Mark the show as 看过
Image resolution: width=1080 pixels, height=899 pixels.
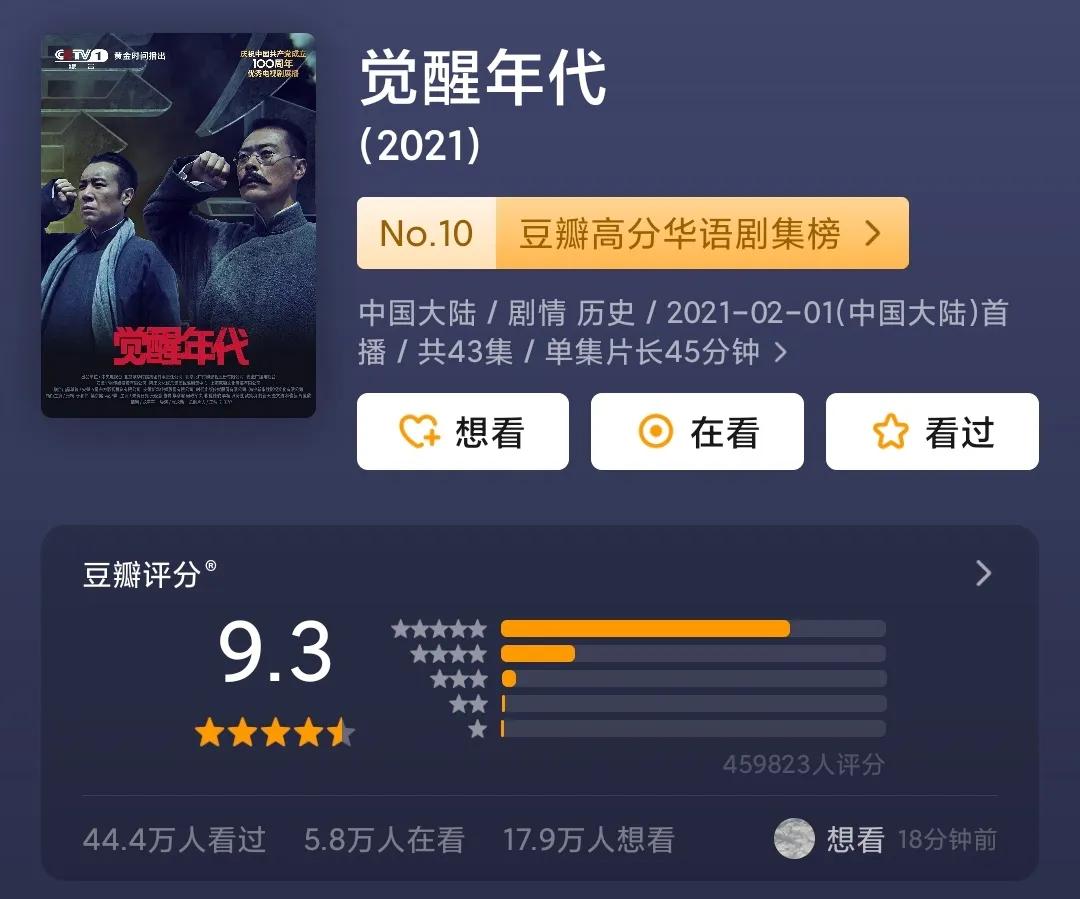pos(931,432)
